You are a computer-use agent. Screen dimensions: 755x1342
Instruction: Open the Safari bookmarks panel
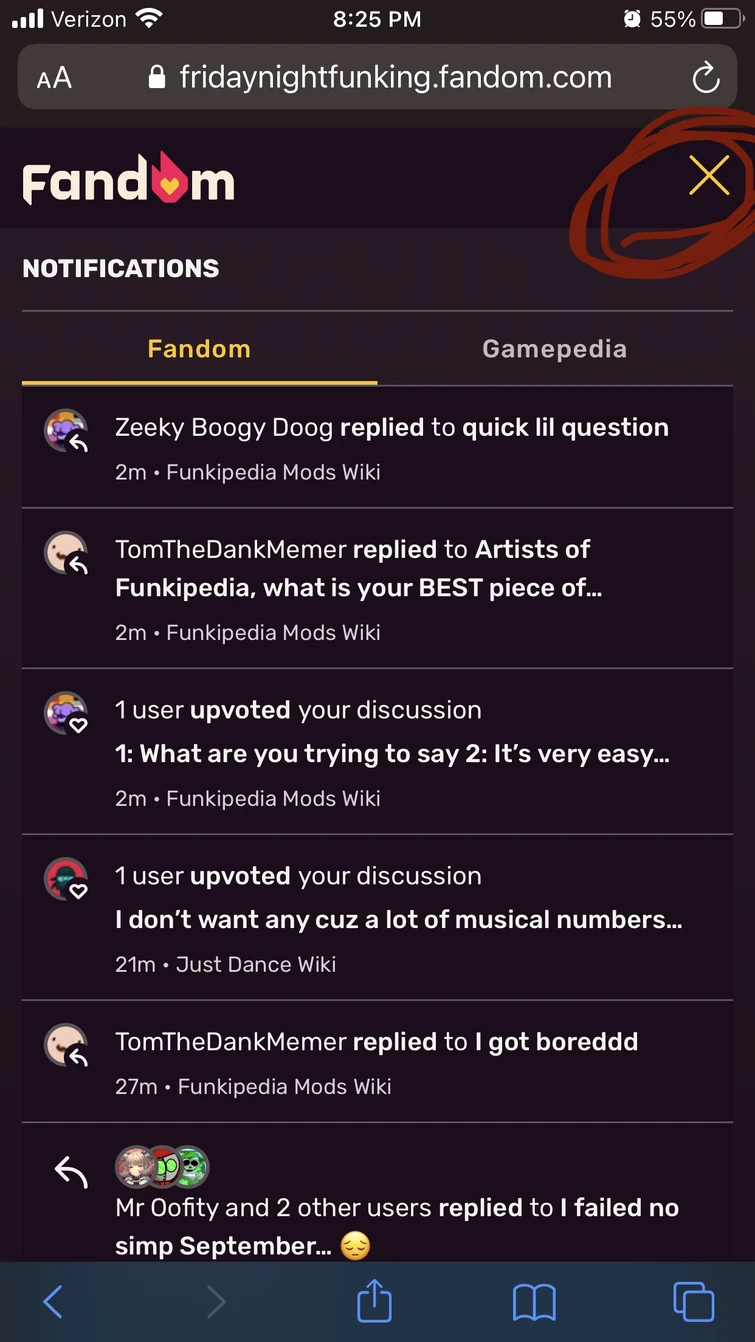534,1300
